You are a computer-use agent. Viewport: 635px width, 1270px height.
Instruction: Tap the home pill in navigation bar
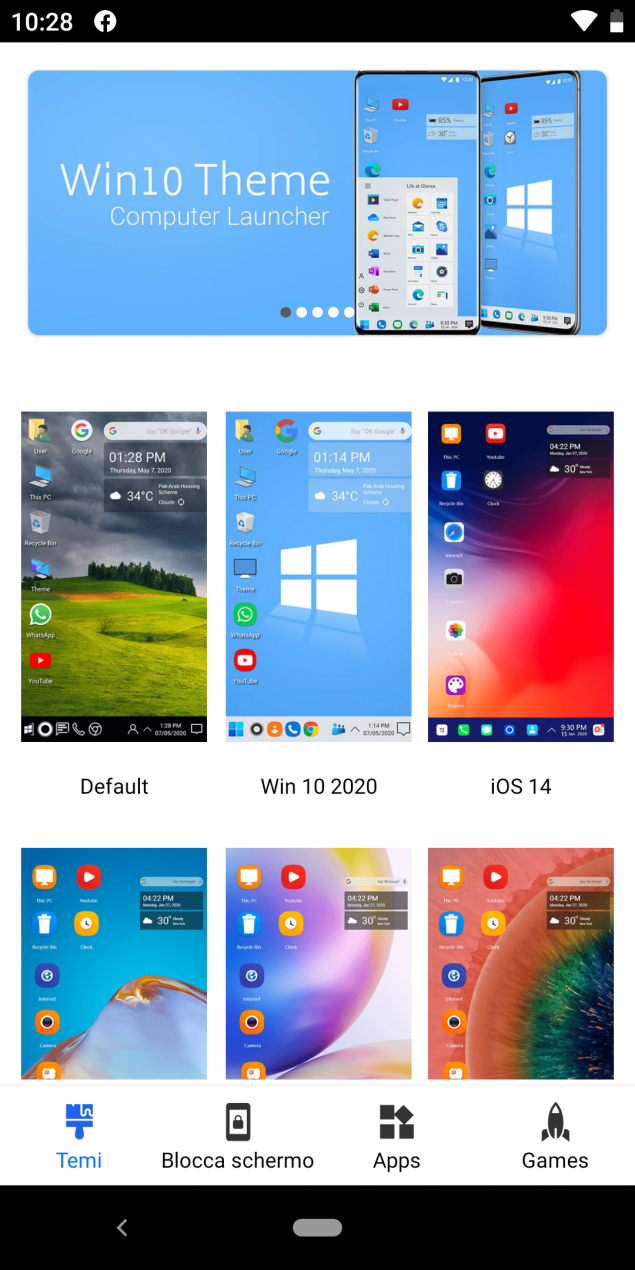(317, 1228)
